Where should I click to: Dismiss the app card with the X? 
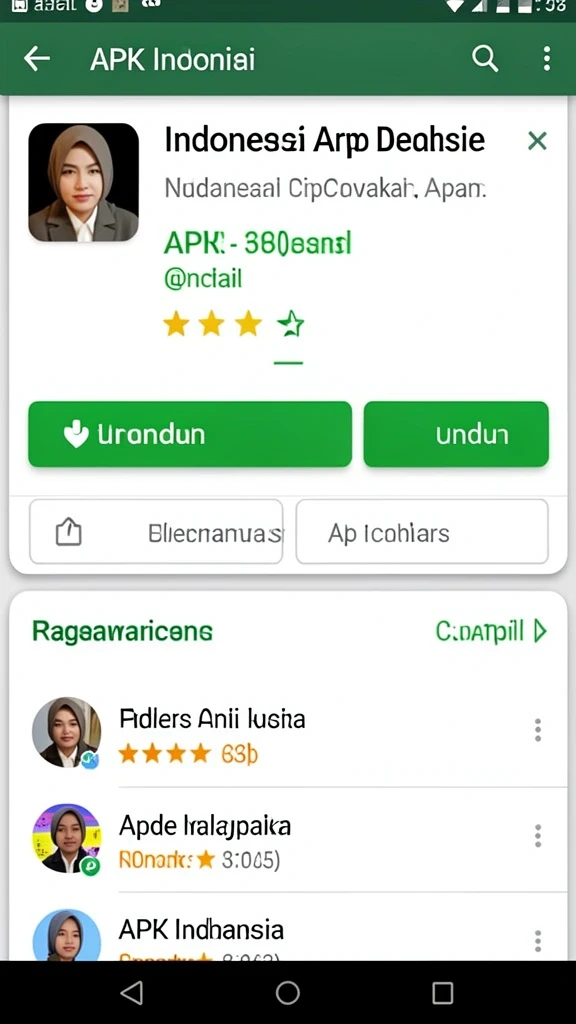point(537,140)
